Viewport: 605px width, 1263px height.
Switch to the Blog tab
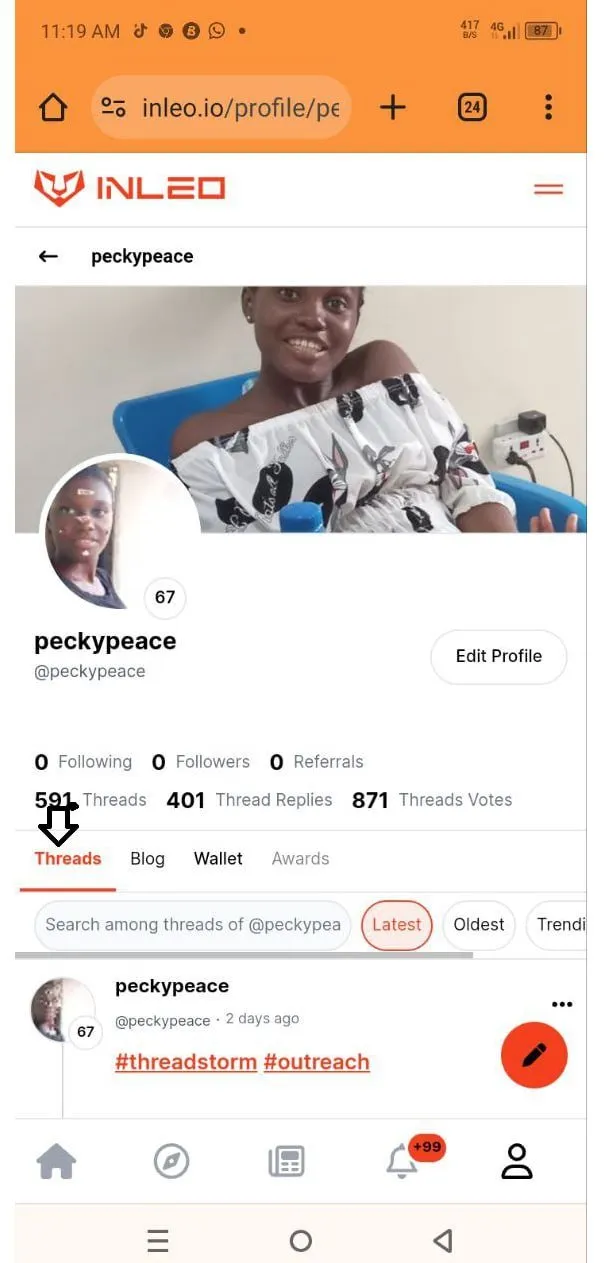click(147, 858)
